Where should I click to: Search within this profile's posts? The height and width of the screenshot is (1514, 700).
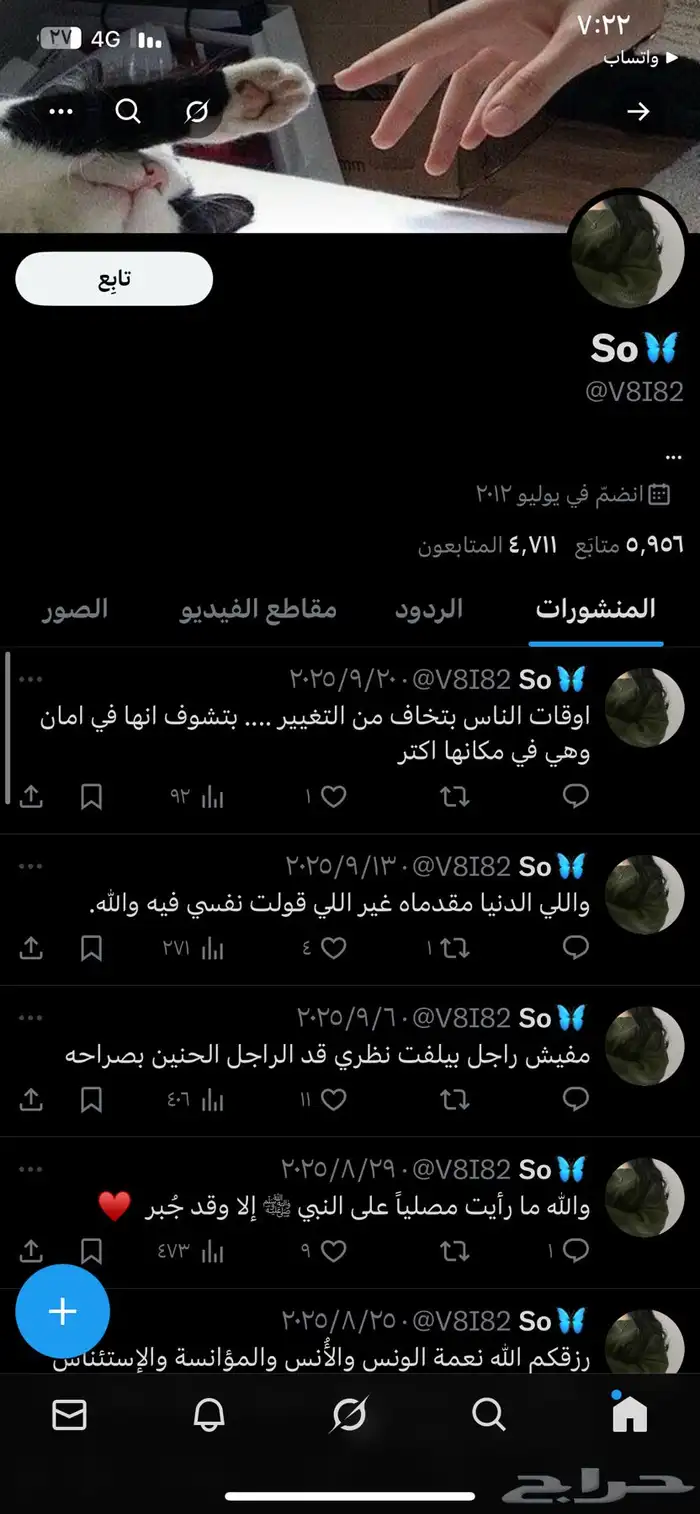(x=128, y=111)
